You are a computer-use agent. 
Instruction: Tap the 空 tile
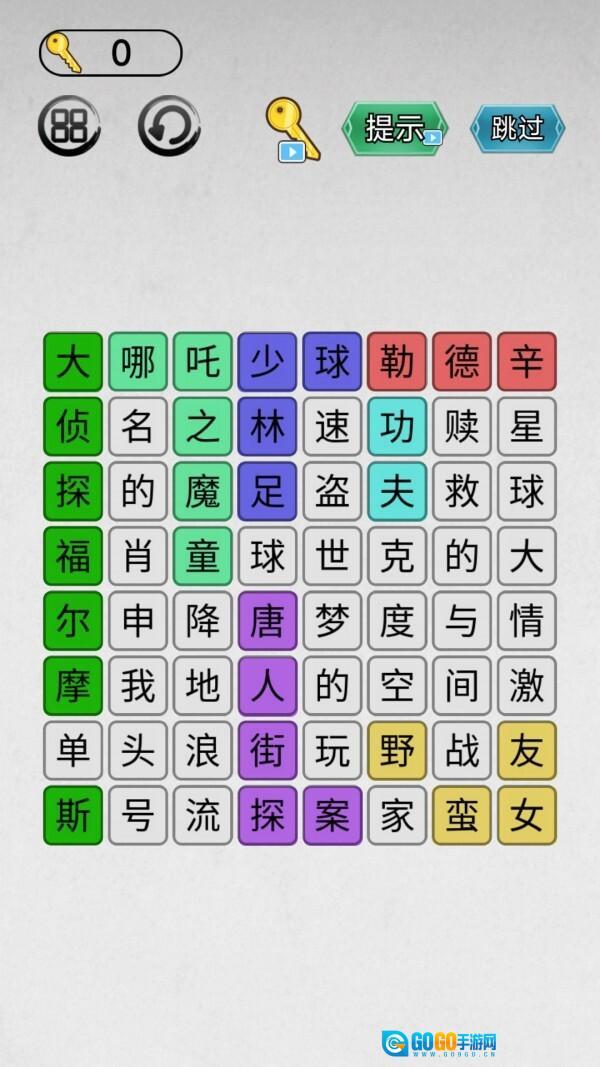click(x=397, y=687)
